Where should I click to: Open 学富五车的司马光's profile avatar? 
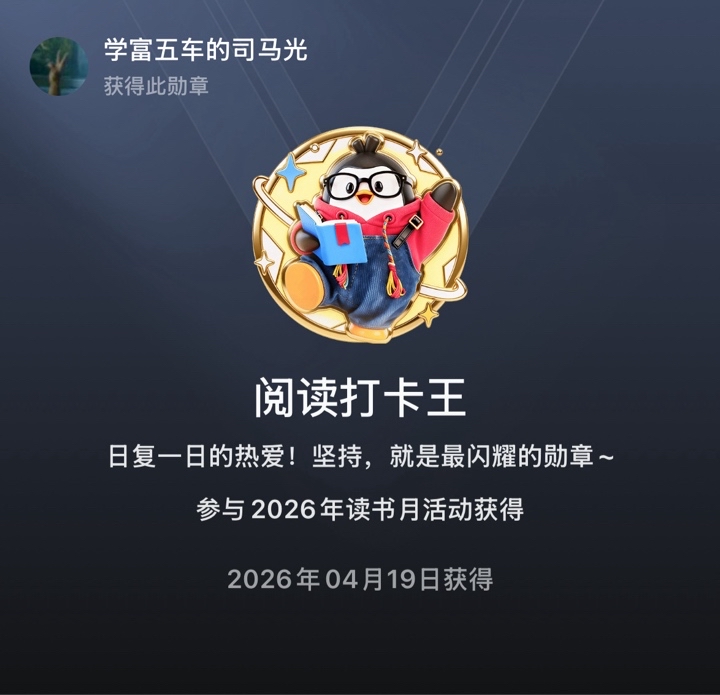[x=59, y=66]
